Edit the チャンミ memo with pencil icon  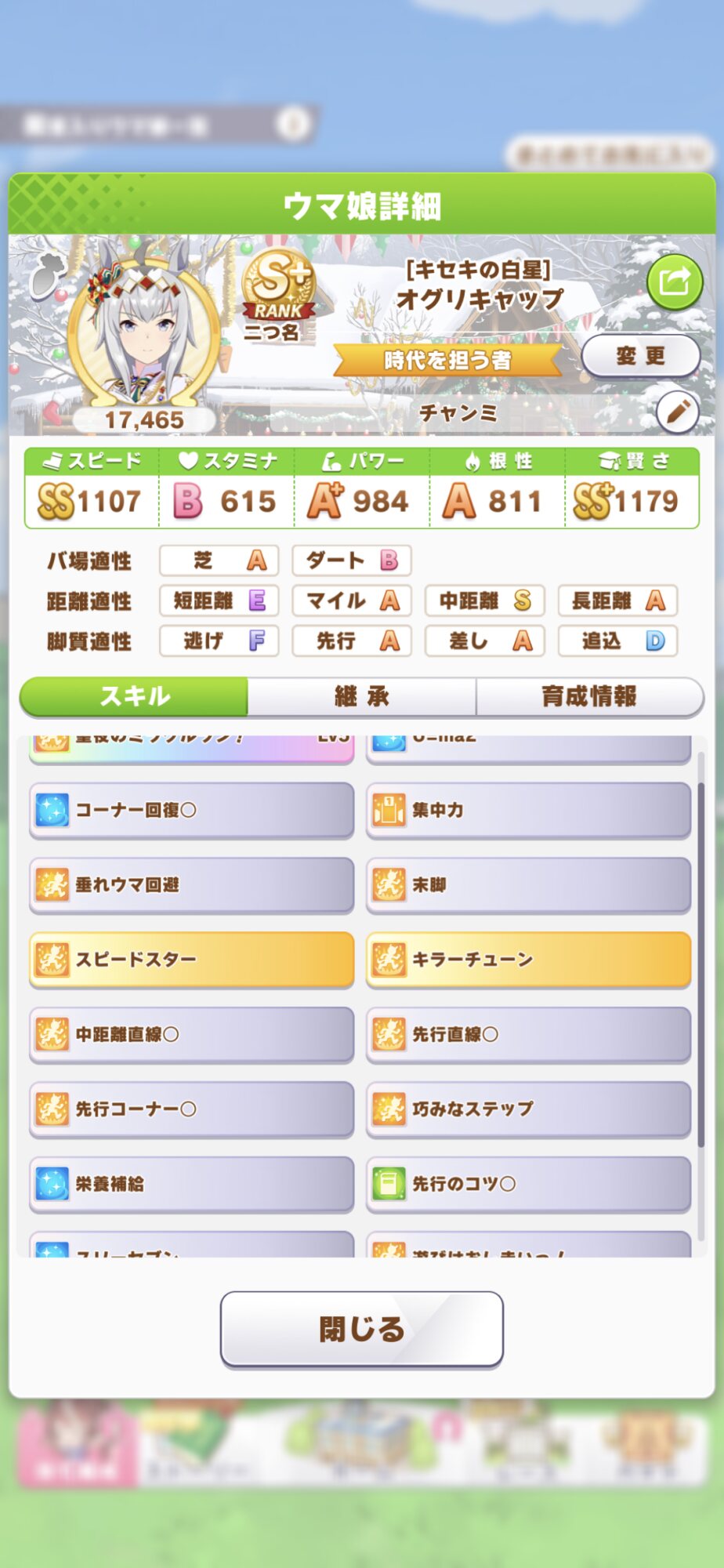677,412
